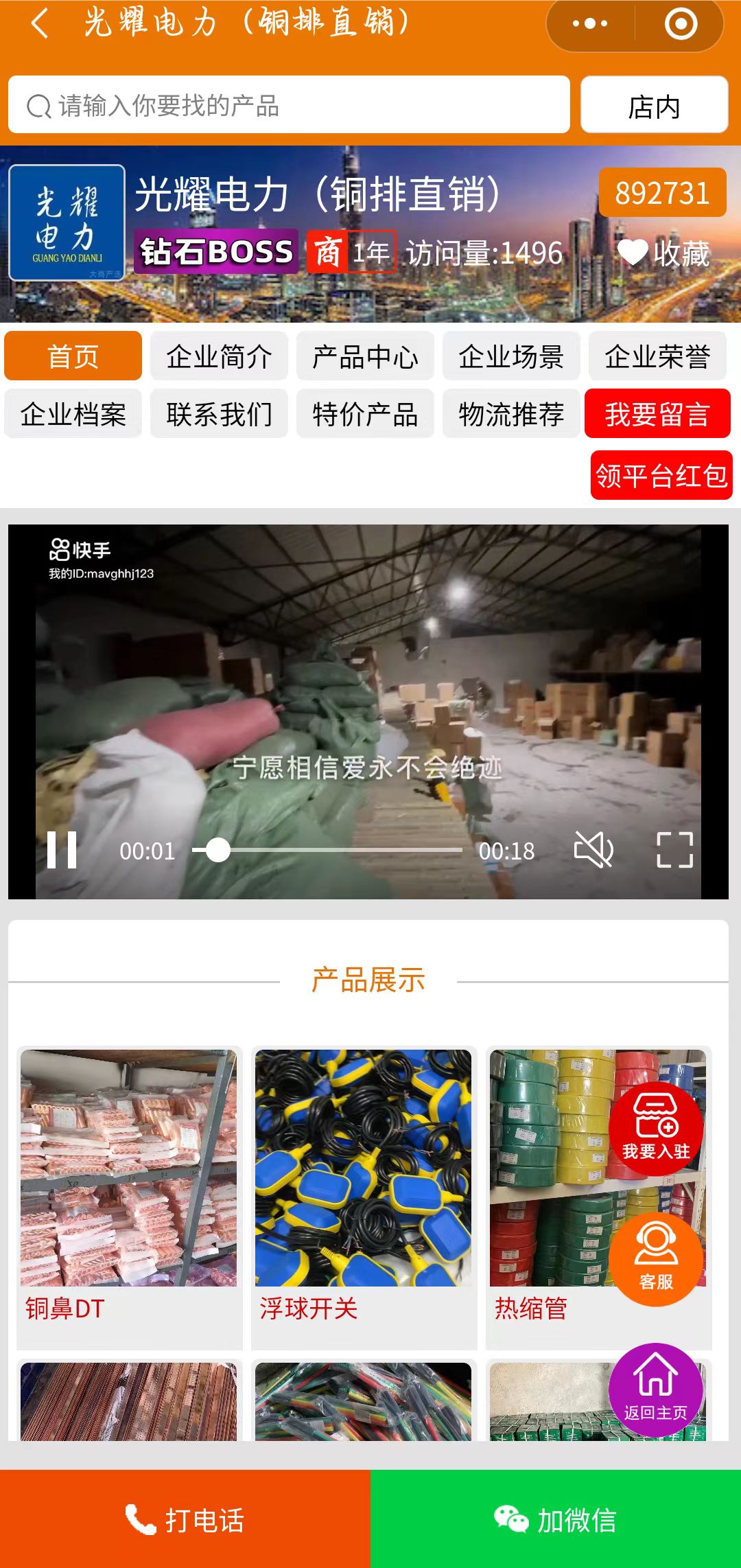Claim the platform red packet 领平台红包

(x=661, y=475)
